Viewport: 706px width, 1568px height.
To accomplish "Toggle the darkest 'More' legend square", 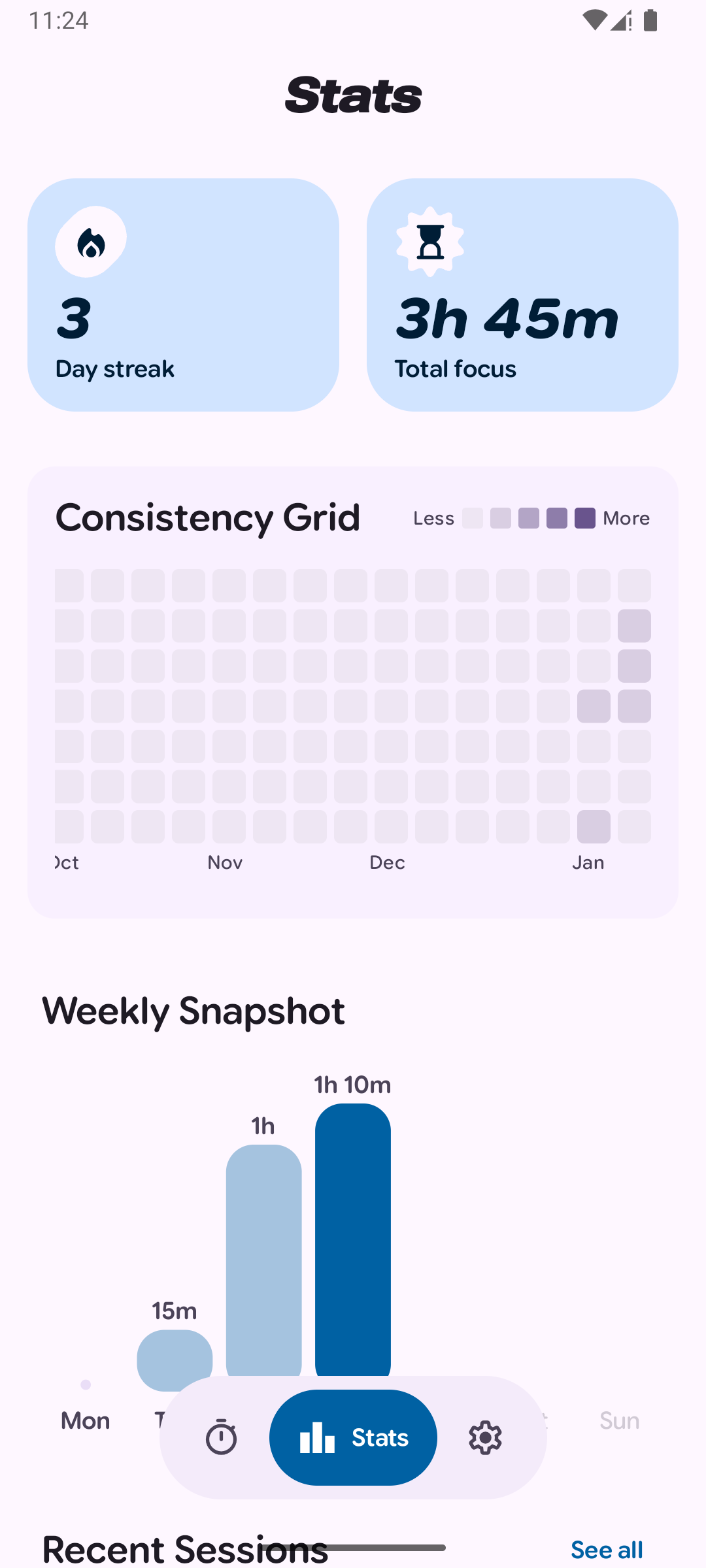I will tap(585, 517).
